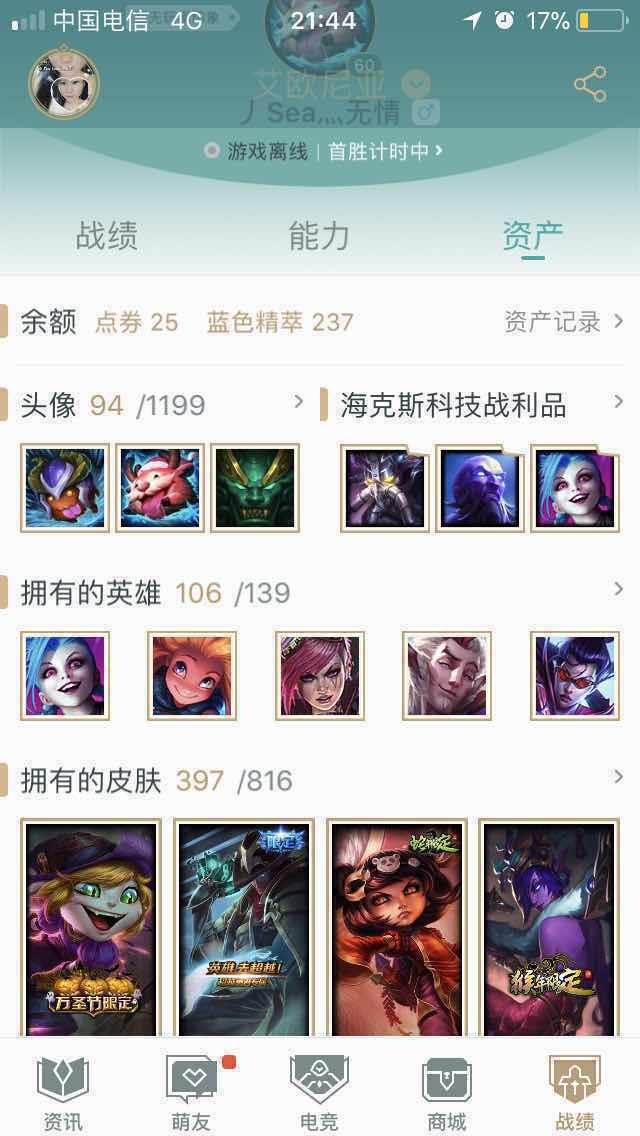View all 拥有的皮肤 owned skins

pos(618,777)
